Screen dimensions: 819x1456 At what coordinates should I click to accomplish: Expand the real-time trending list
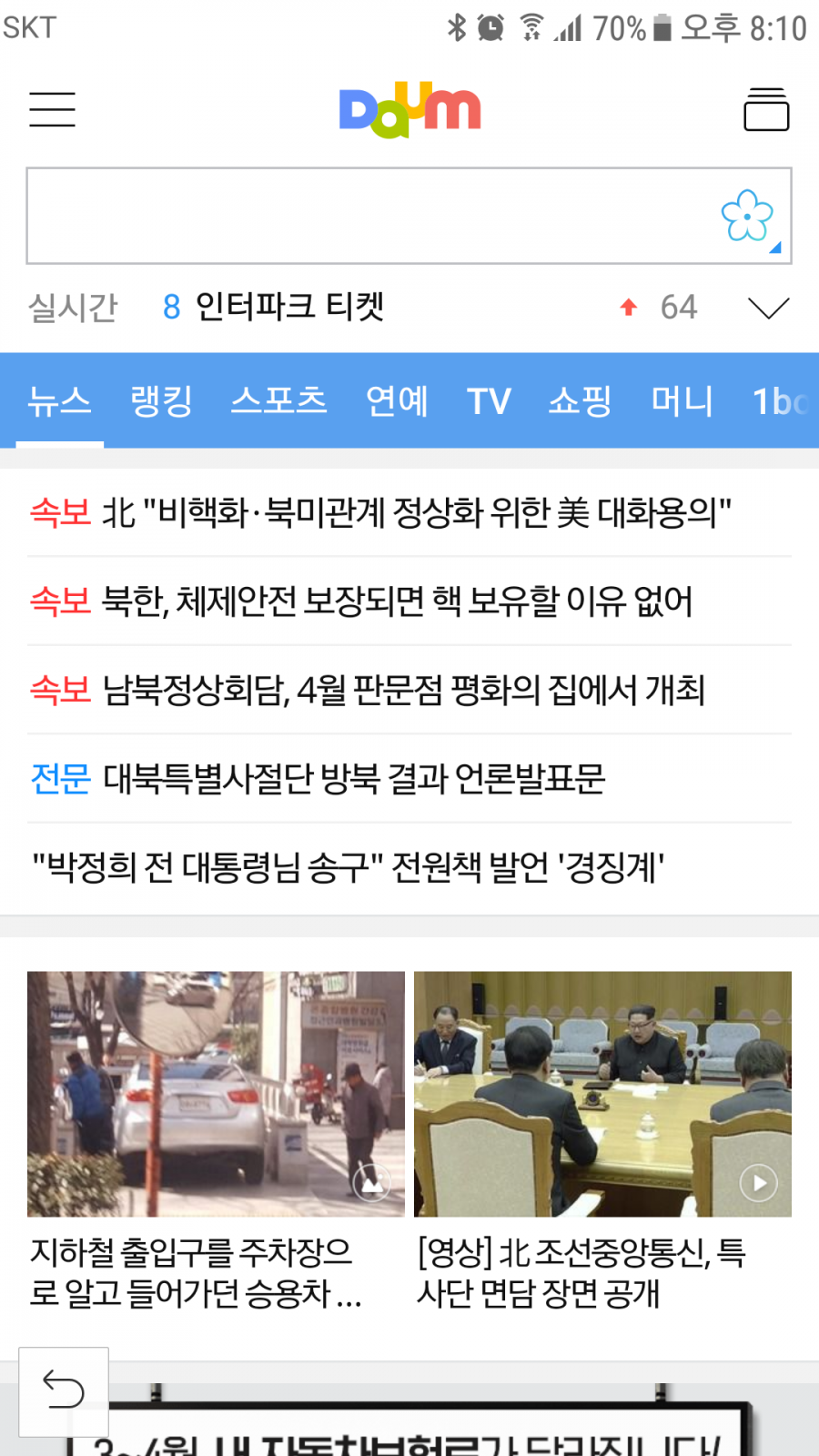tap(768, 308)
